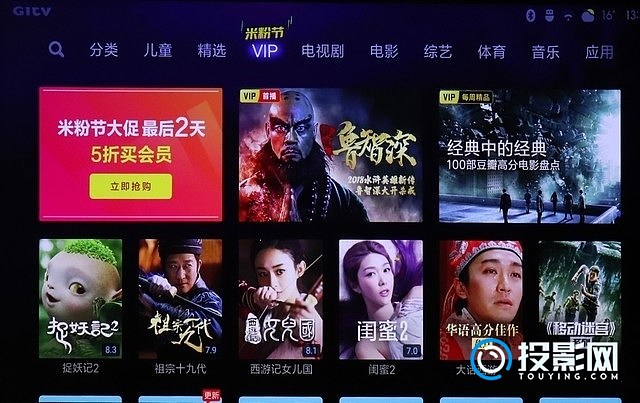Open the 华语高分佳作 poster tile
This screenshot has height=403, width=640.
click(480, 298)
